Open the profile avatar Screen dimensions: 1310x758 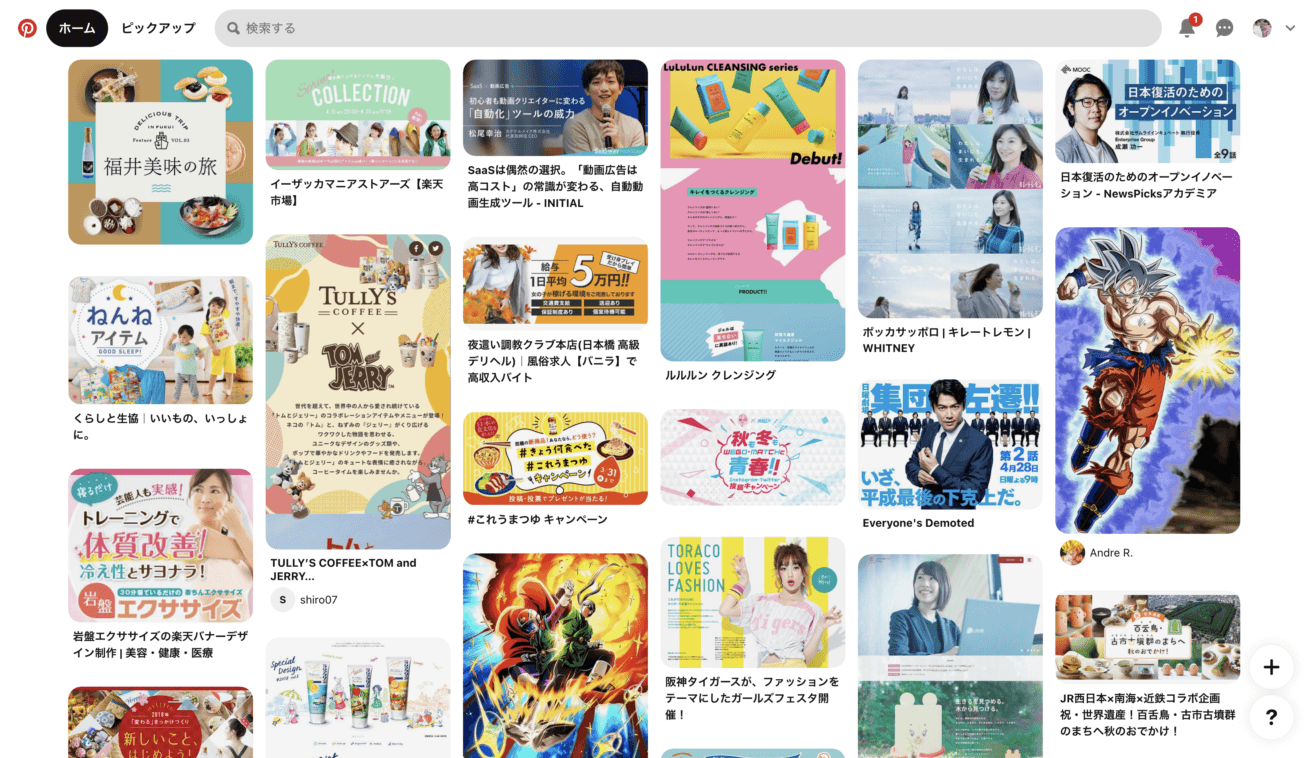click(x=1262, y=28)
